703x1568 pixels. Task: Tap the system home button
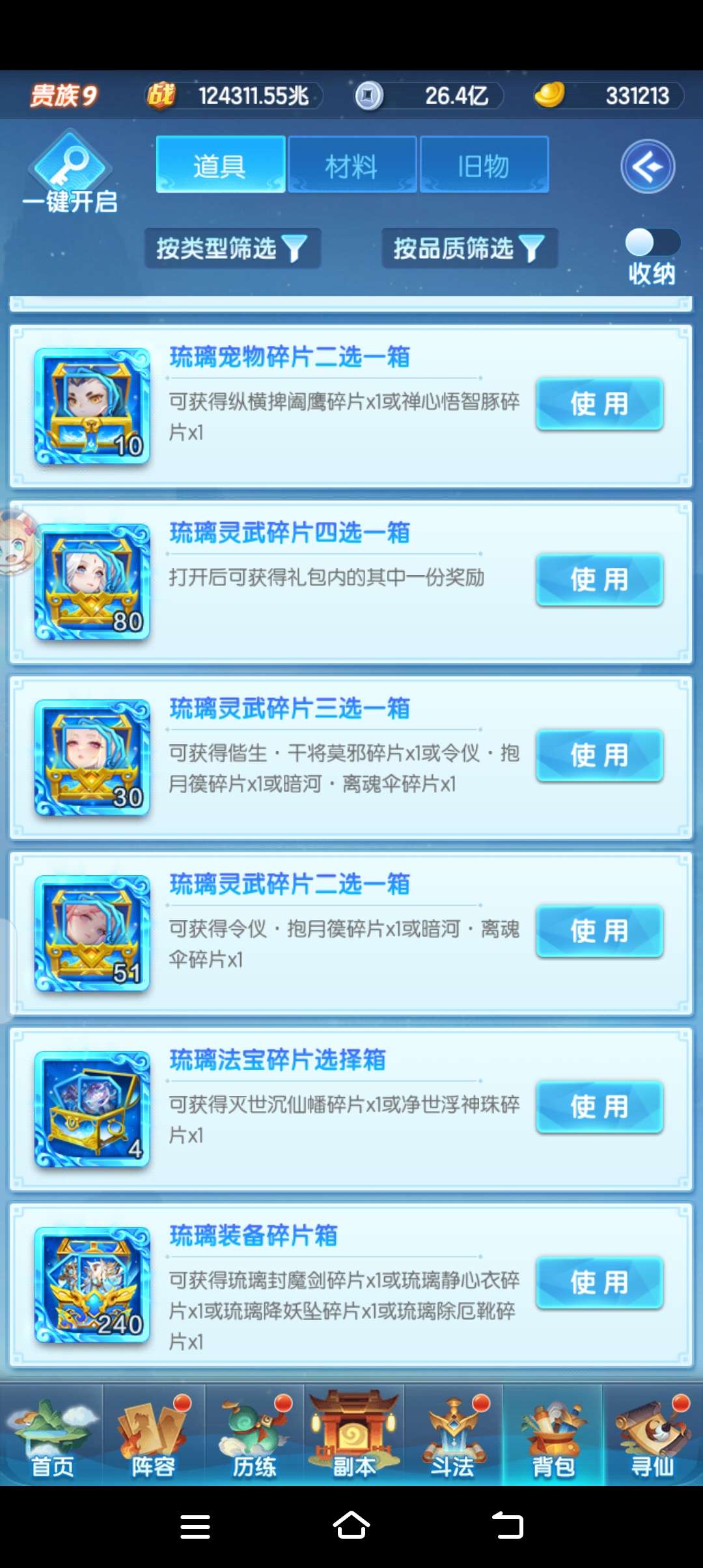(351, 1526)
